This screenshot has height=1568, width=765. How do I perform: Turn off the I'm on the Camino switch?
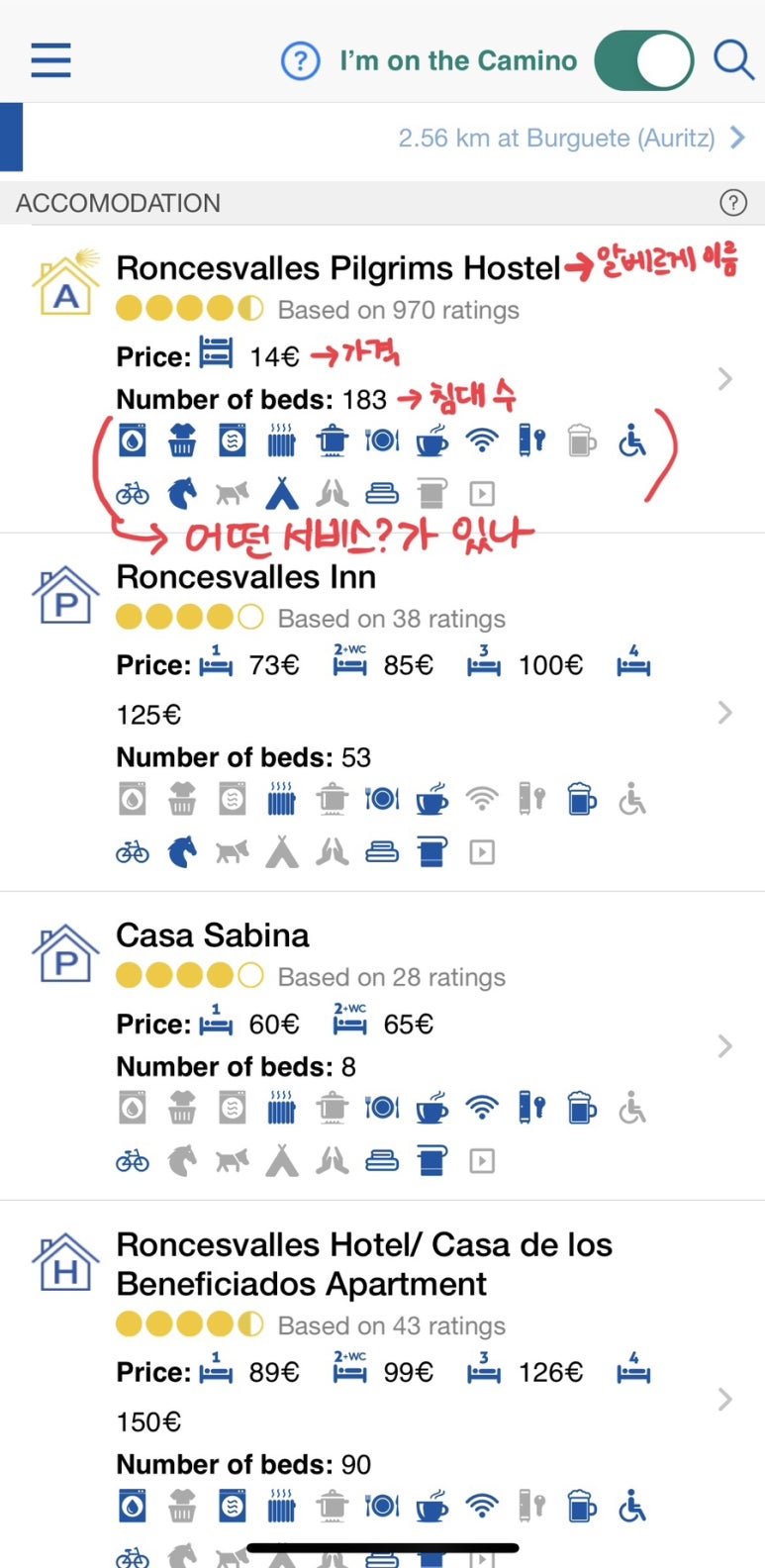[x=643, y=60]
